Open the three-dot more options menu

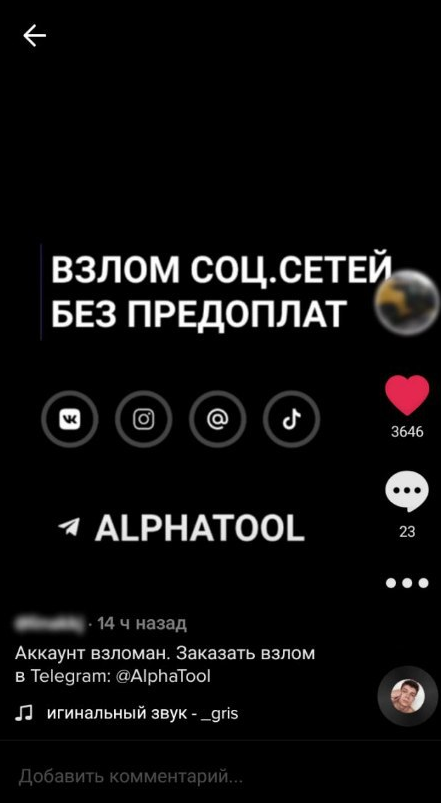click(x=407, y=582)
